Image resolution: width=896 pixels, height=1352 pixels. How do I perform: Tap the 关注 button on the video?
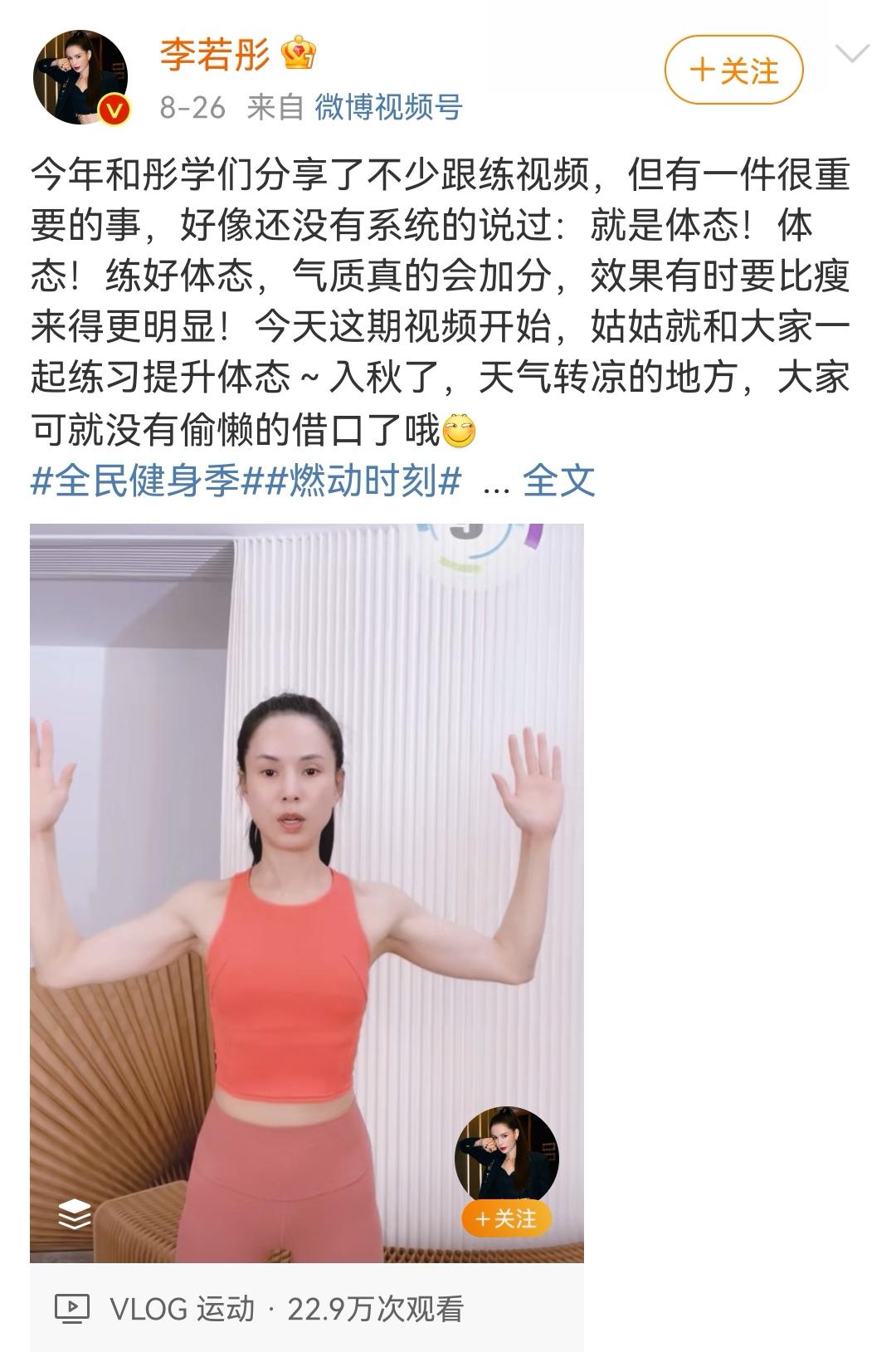(506, 1218)
